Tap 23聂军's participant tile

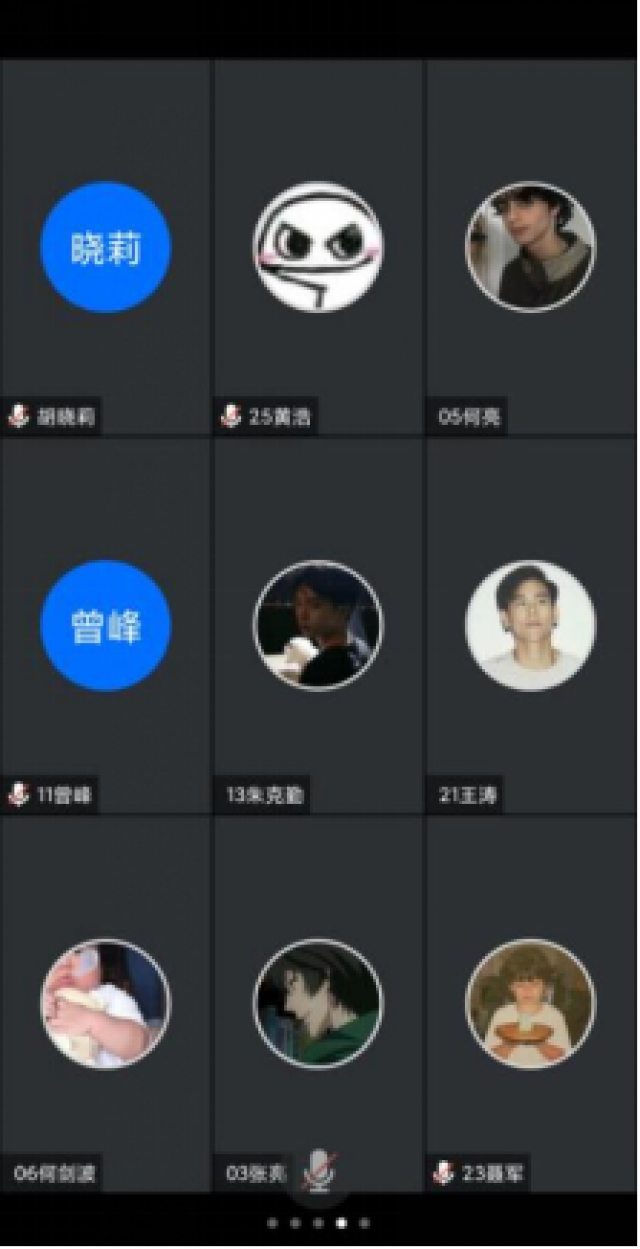[x=531, y=1003]
